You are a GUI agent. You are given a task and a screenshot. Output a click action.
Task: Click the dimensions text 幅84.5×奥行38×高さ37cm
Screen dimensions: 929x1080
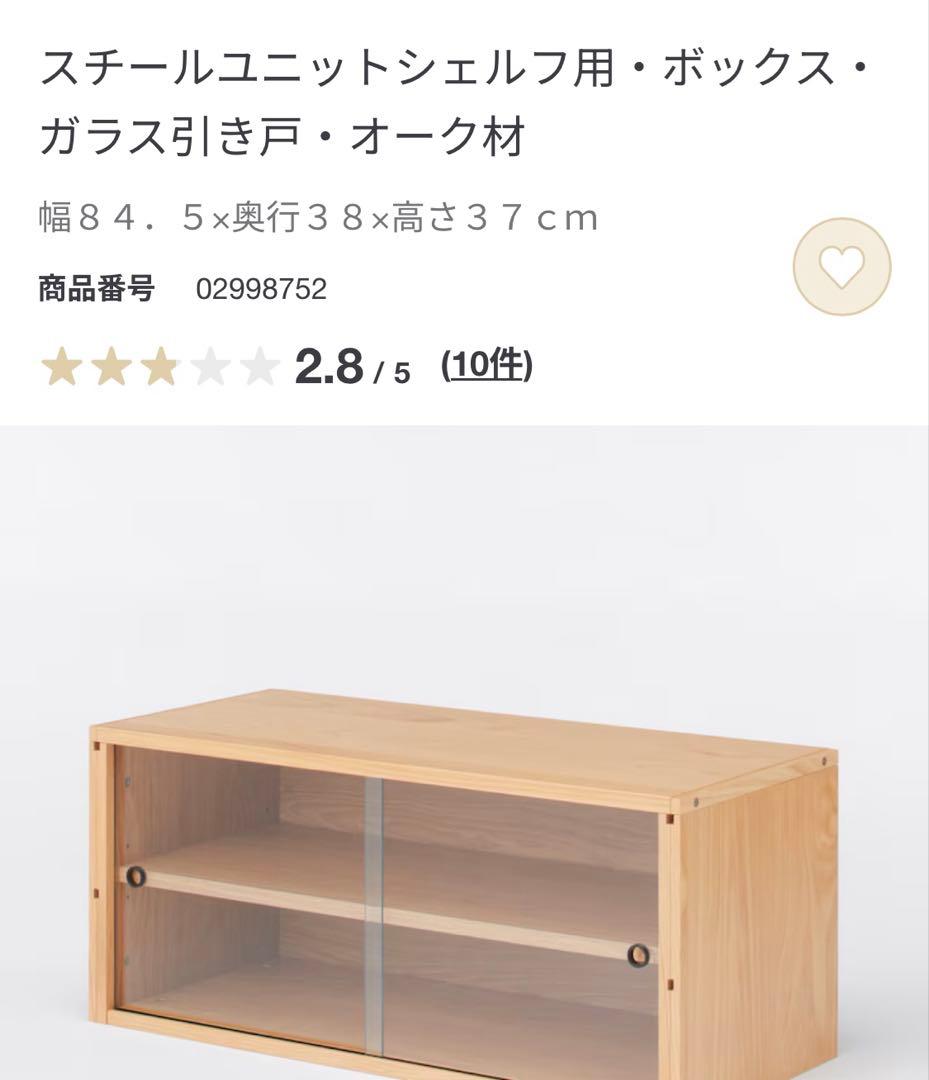point(320,216)
